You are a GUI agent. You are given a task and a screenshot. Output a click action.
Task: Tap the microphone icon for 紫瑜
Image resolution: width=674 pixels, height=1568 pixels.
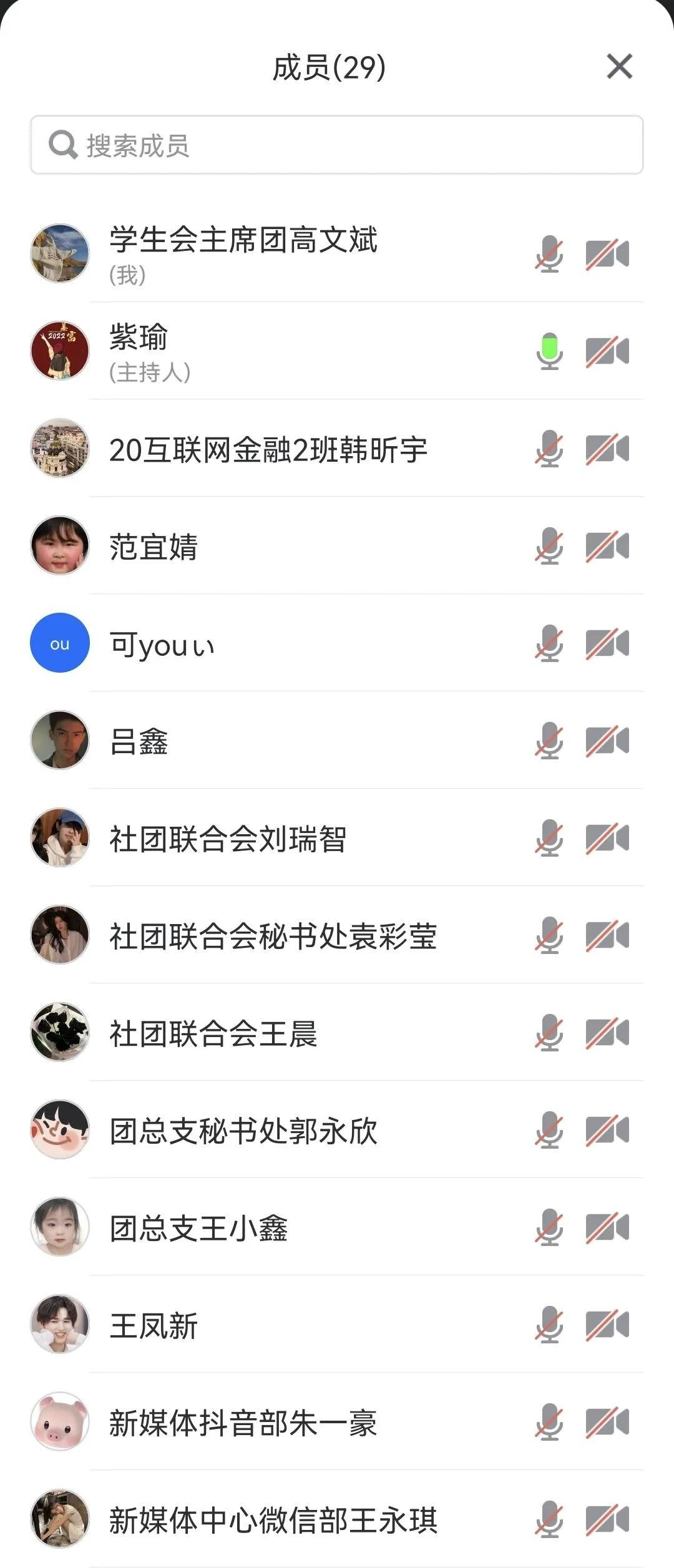pos(549,351)
